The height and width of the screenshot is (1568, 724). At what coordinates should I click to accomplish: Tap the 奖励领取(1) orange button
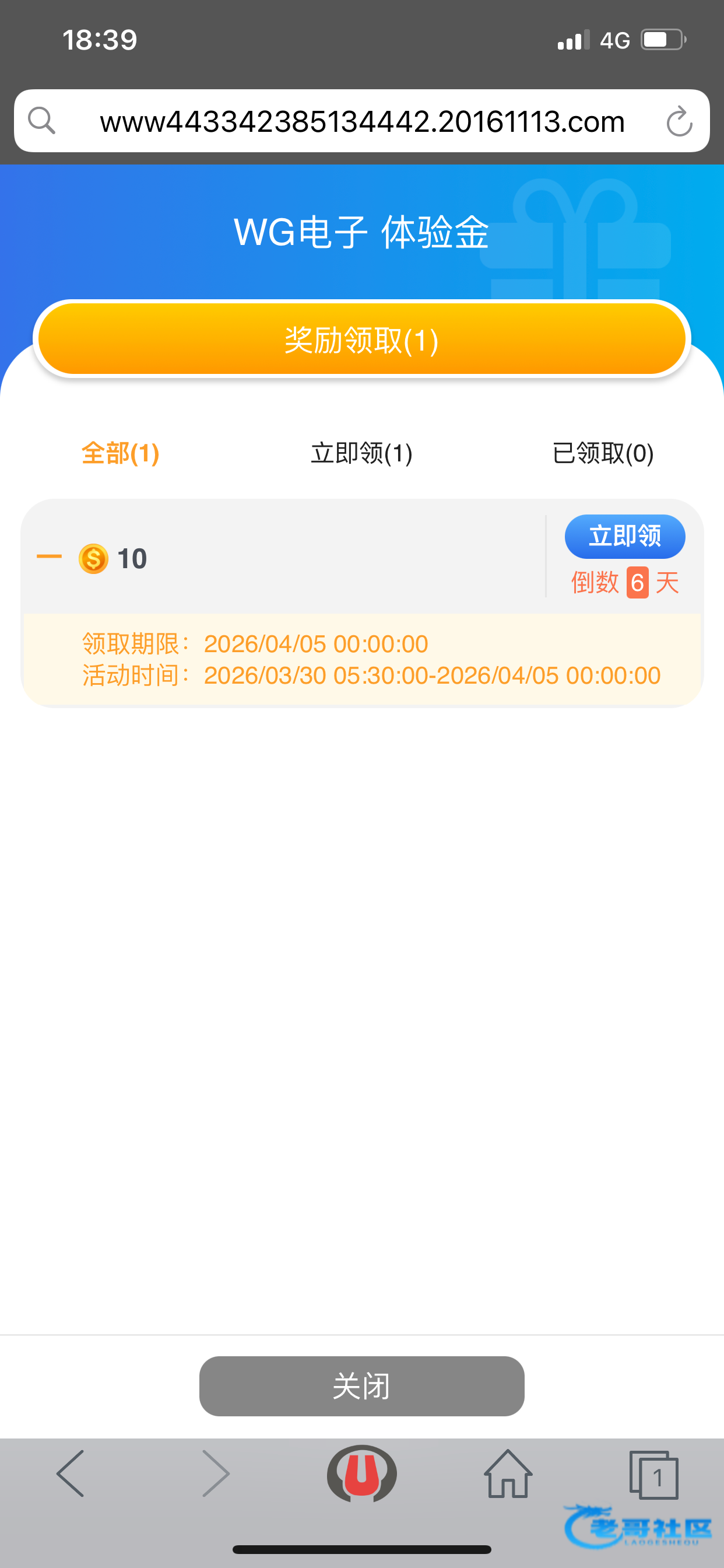361,339
